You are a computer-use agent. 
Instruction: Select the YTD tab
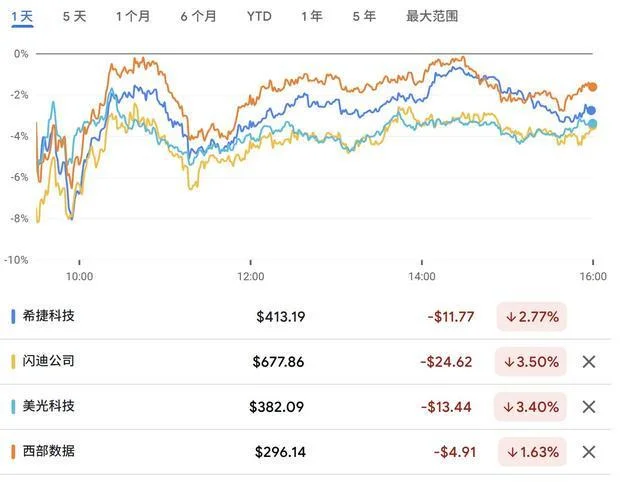click(258, 16)
